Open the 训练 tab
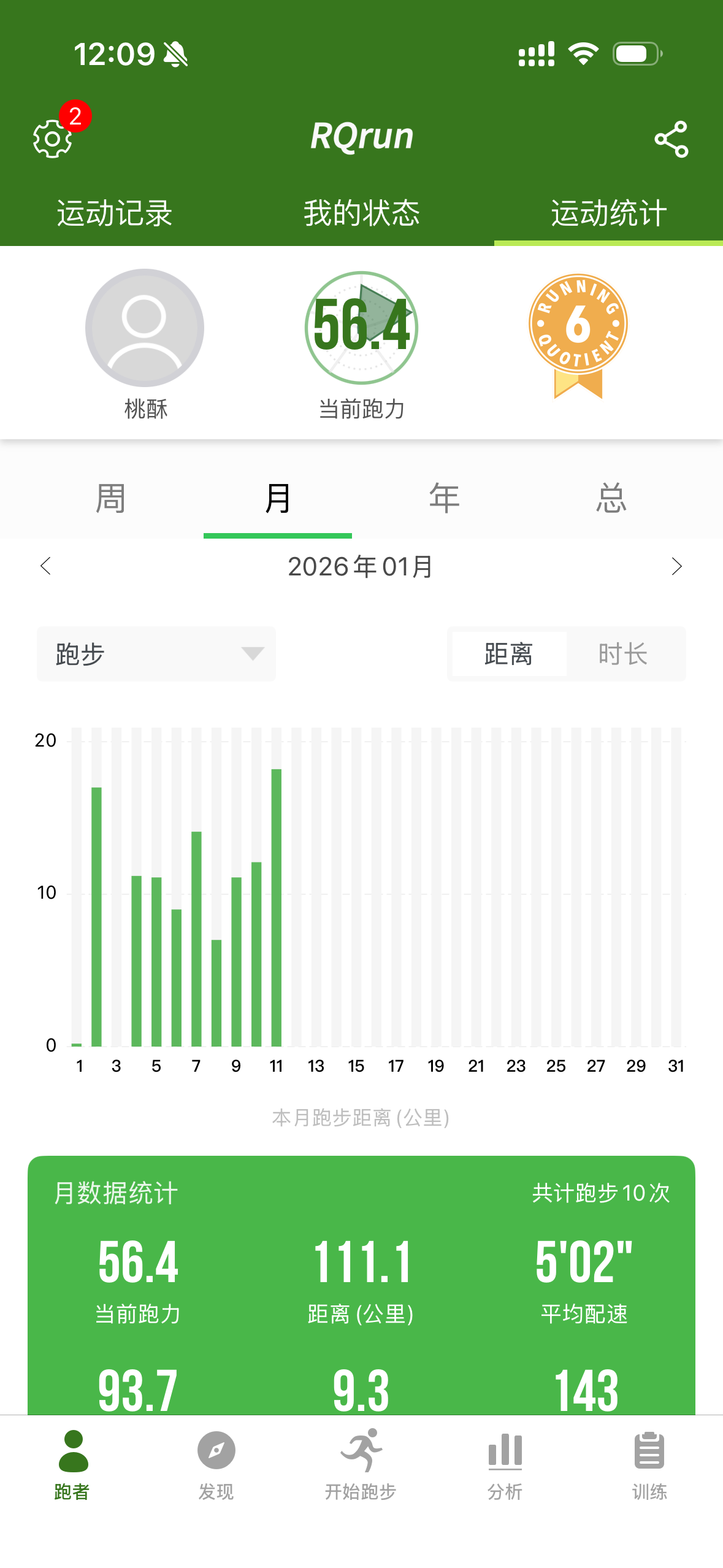The image size is (723, 1568). [649, 1464]
